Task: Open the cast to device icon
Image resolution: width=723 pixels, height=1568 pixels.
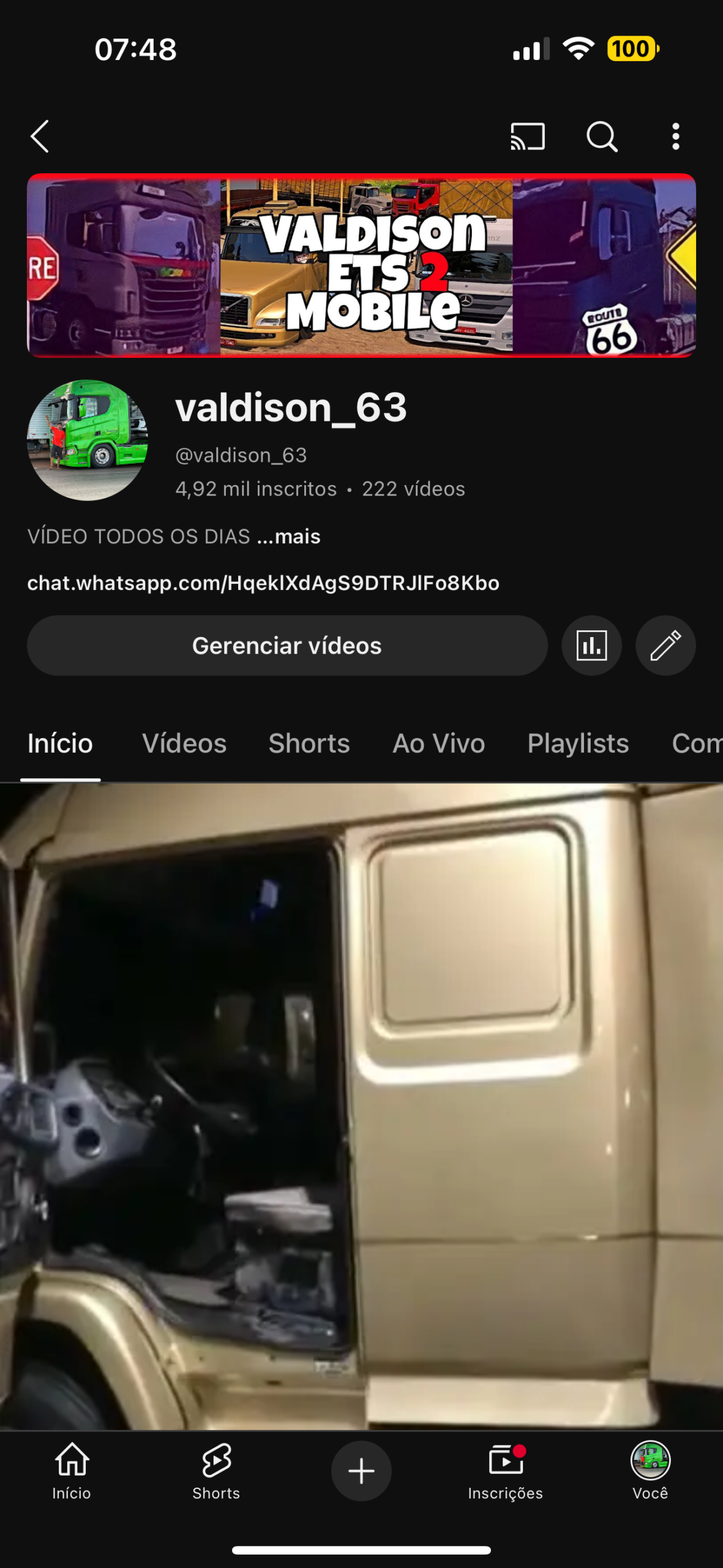Action: (x=528, y=136)
